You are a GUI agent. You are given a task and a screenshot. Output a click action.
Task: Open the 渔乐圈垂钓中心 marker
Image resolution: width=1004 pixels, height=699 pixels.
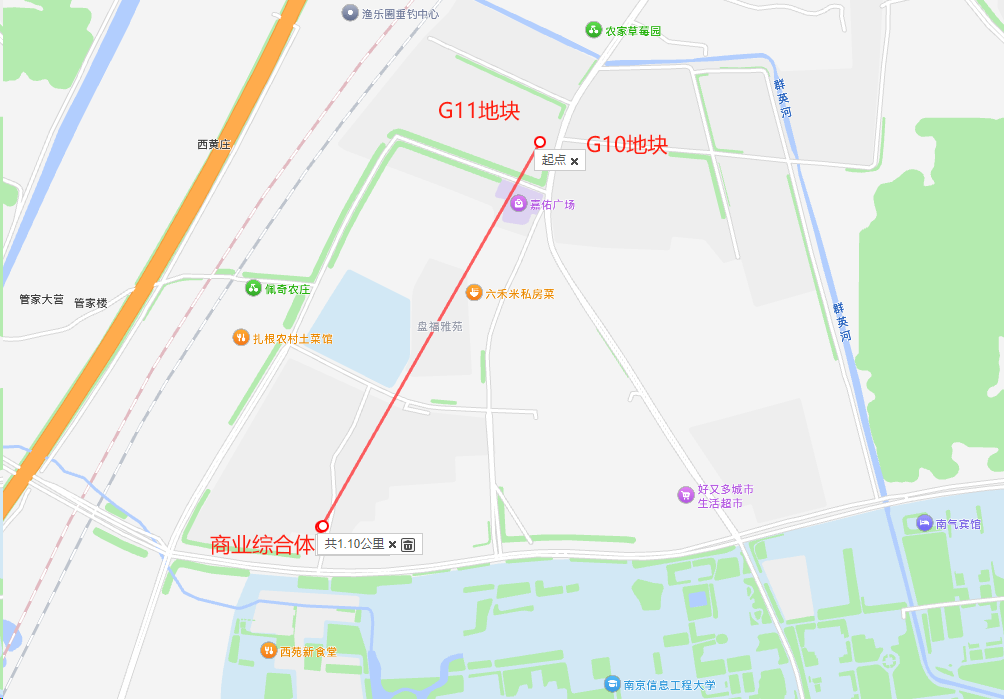349,13
